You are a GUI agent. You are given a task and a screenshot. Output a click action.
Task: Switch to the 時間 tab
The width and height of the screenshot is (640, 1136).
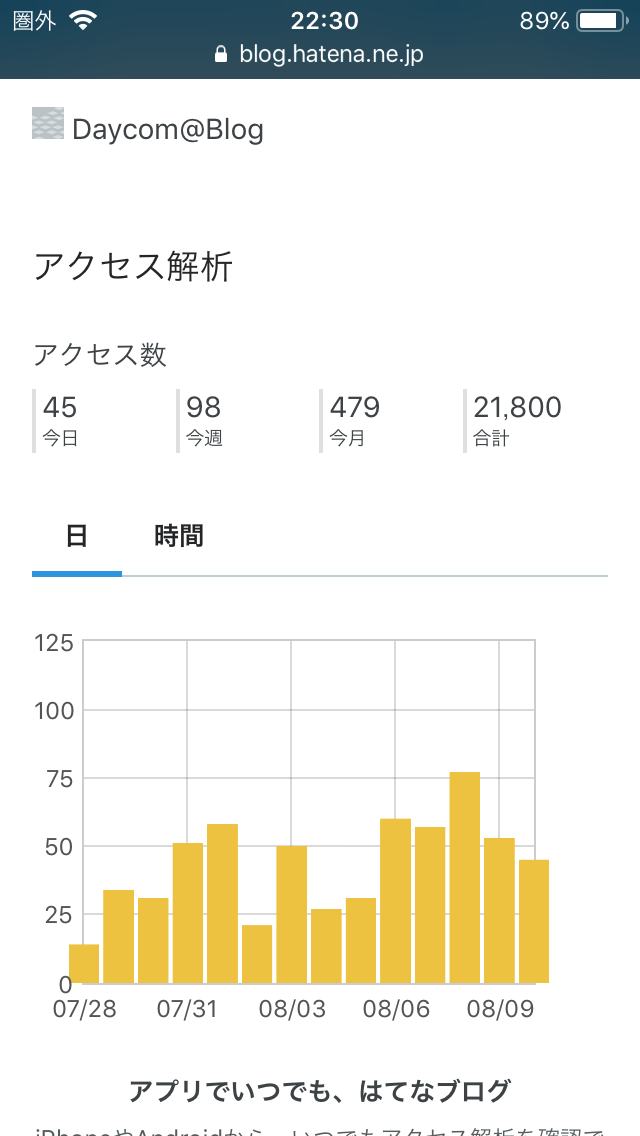178,537
